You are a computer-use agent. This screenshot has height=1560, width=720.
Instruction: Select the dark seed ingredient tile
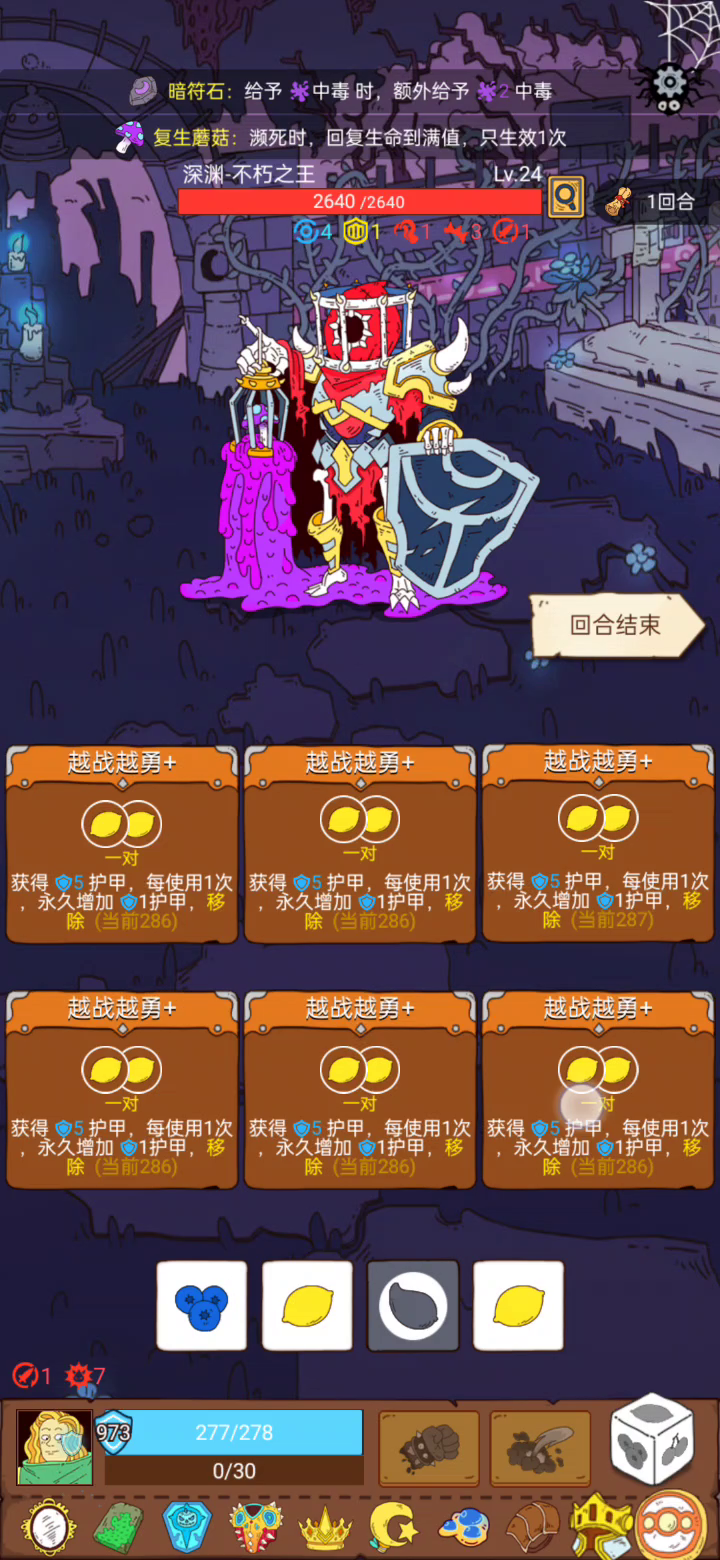[413, 1306]
